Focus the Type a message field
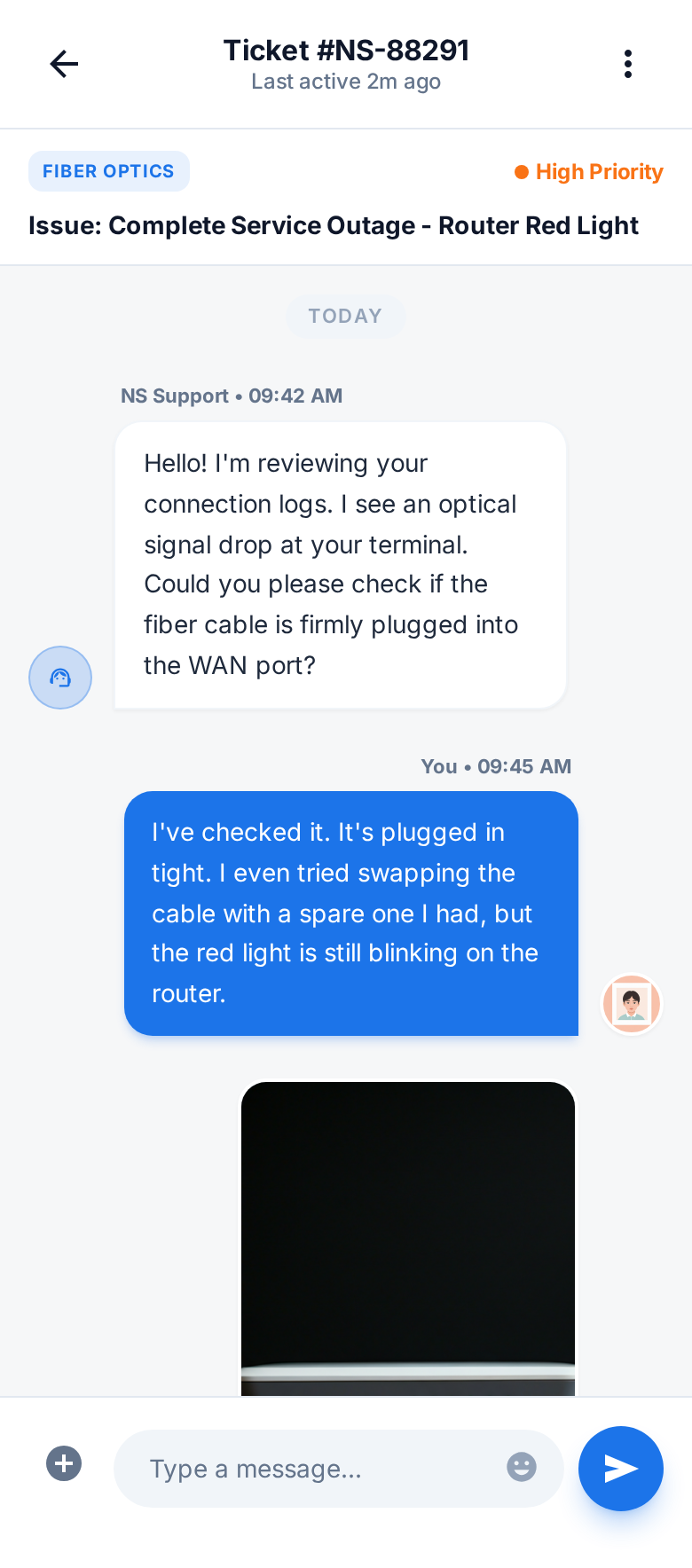 pos(319,1469)
